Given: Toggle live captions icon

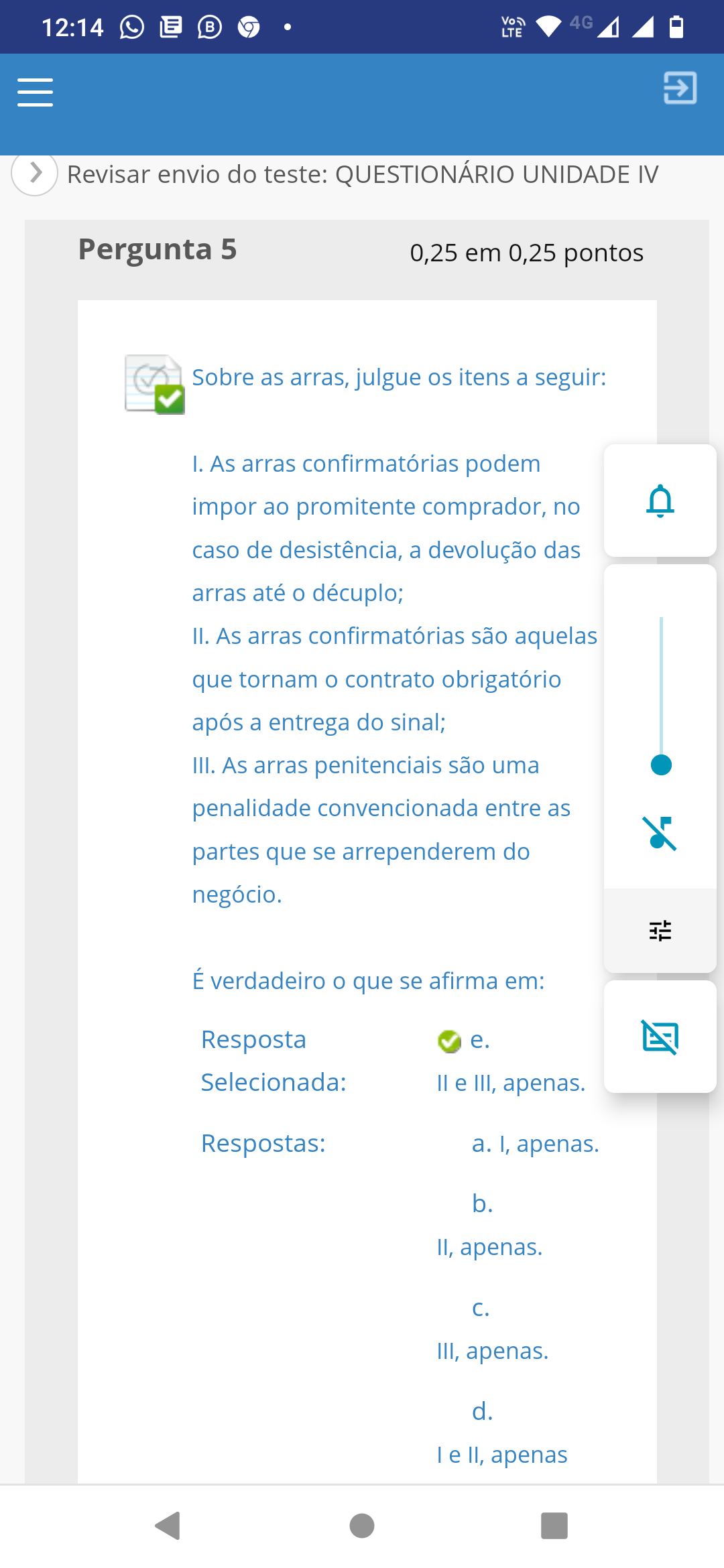Looking at the screenshot, I should pyautogui.click(x=660, y=1037).
